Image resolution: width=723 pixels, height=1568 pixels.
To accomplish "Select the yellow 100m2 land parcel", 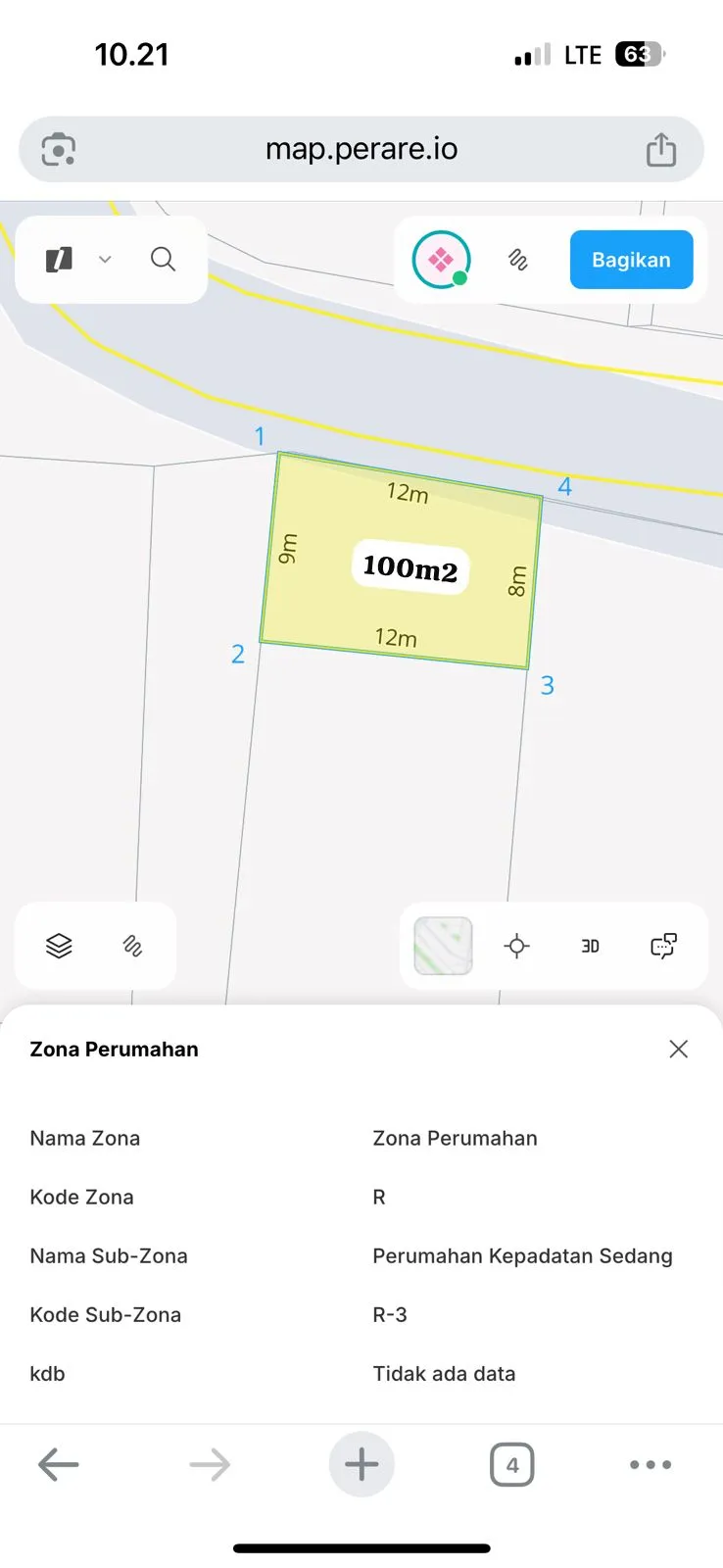I will coord(323,608).
